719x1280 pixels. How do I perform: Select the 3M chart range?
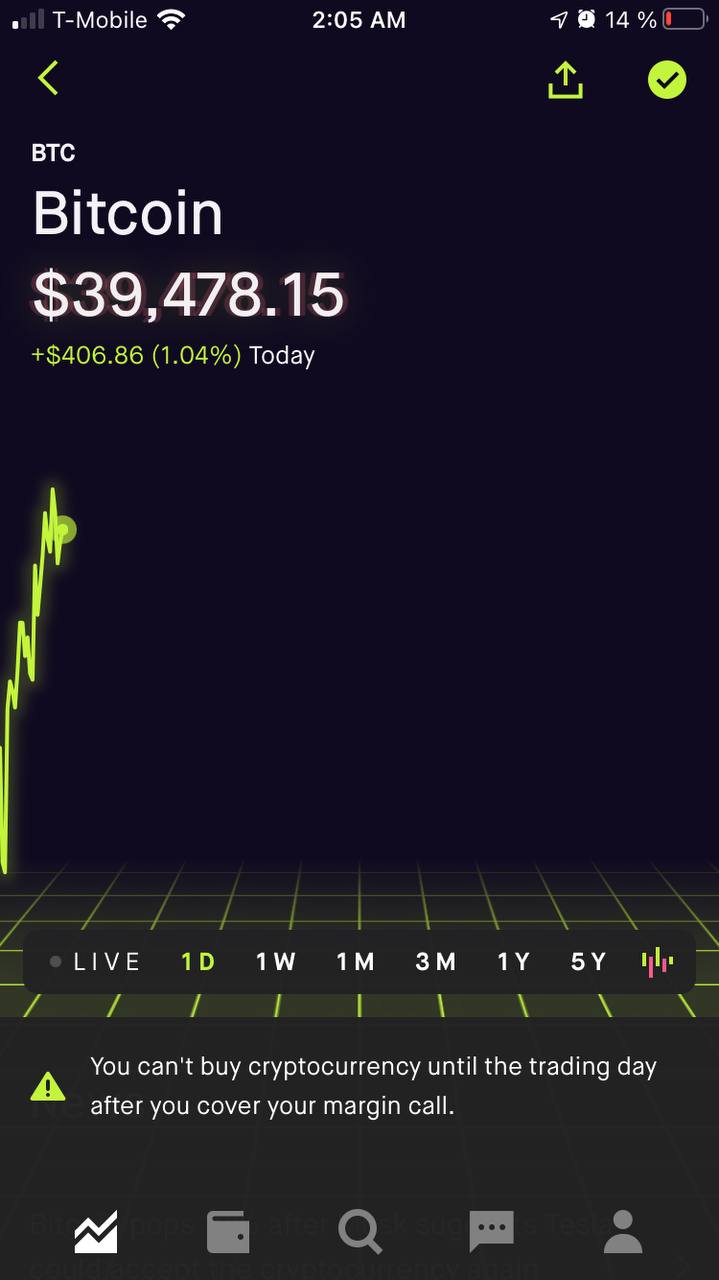point(436,962)
